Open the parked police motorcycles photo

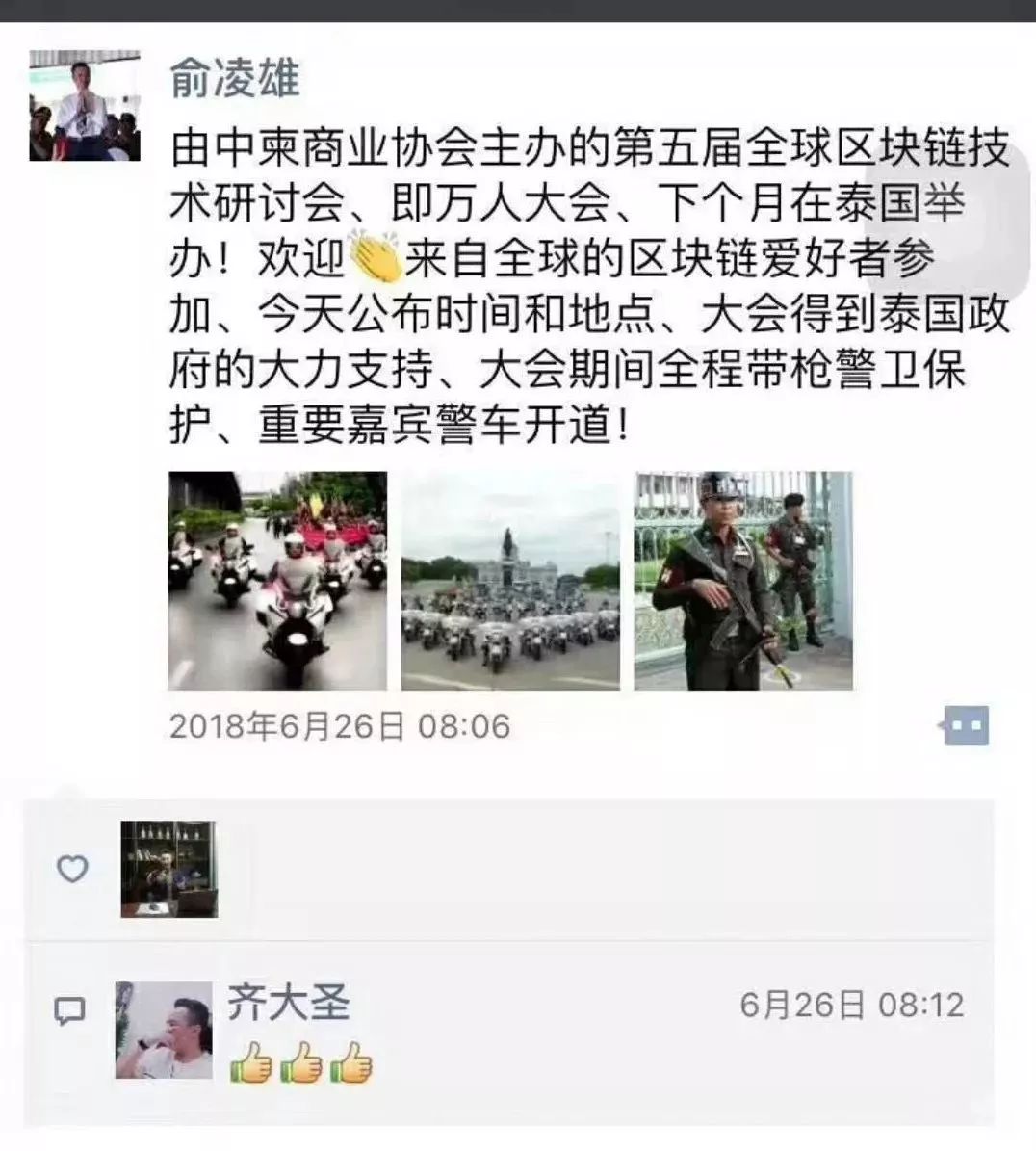click(510, 581)
